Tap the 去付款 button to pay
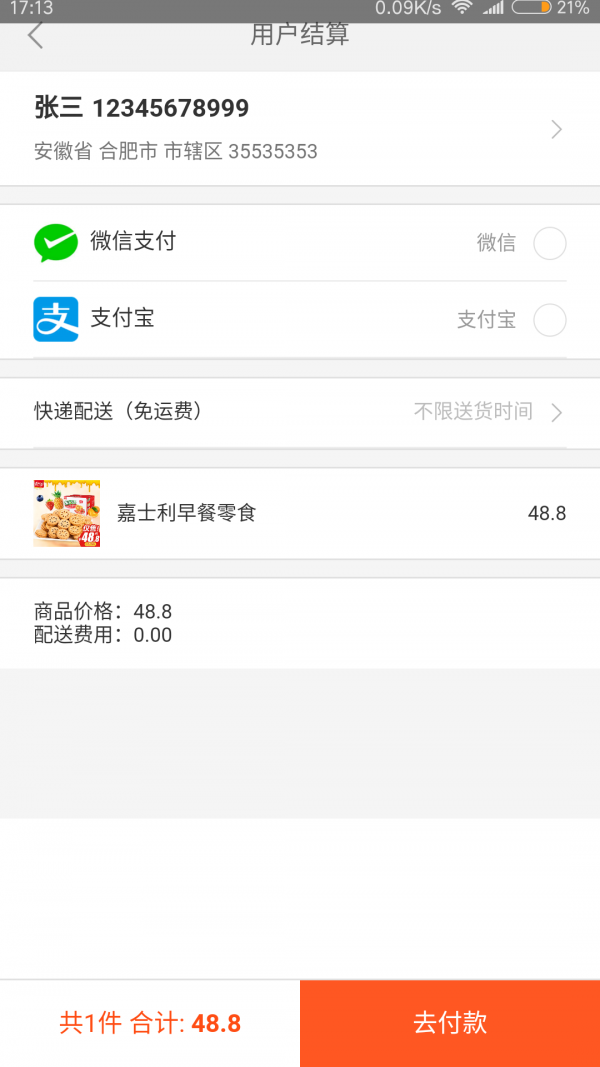This screenshot has height=1067, width=600. click(x=449, y=1023)
